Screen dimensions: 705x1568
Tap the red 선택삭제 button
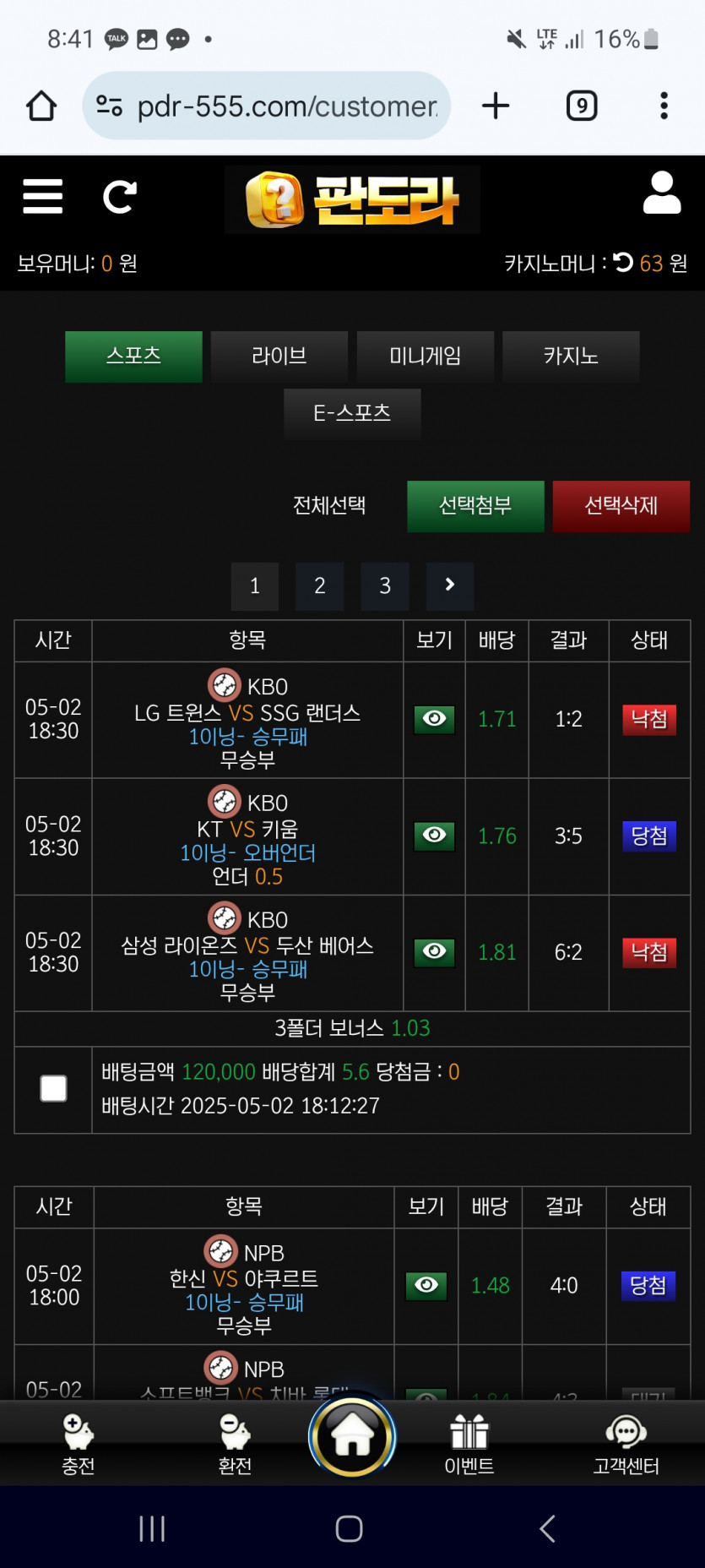click(x=621, y=506)
